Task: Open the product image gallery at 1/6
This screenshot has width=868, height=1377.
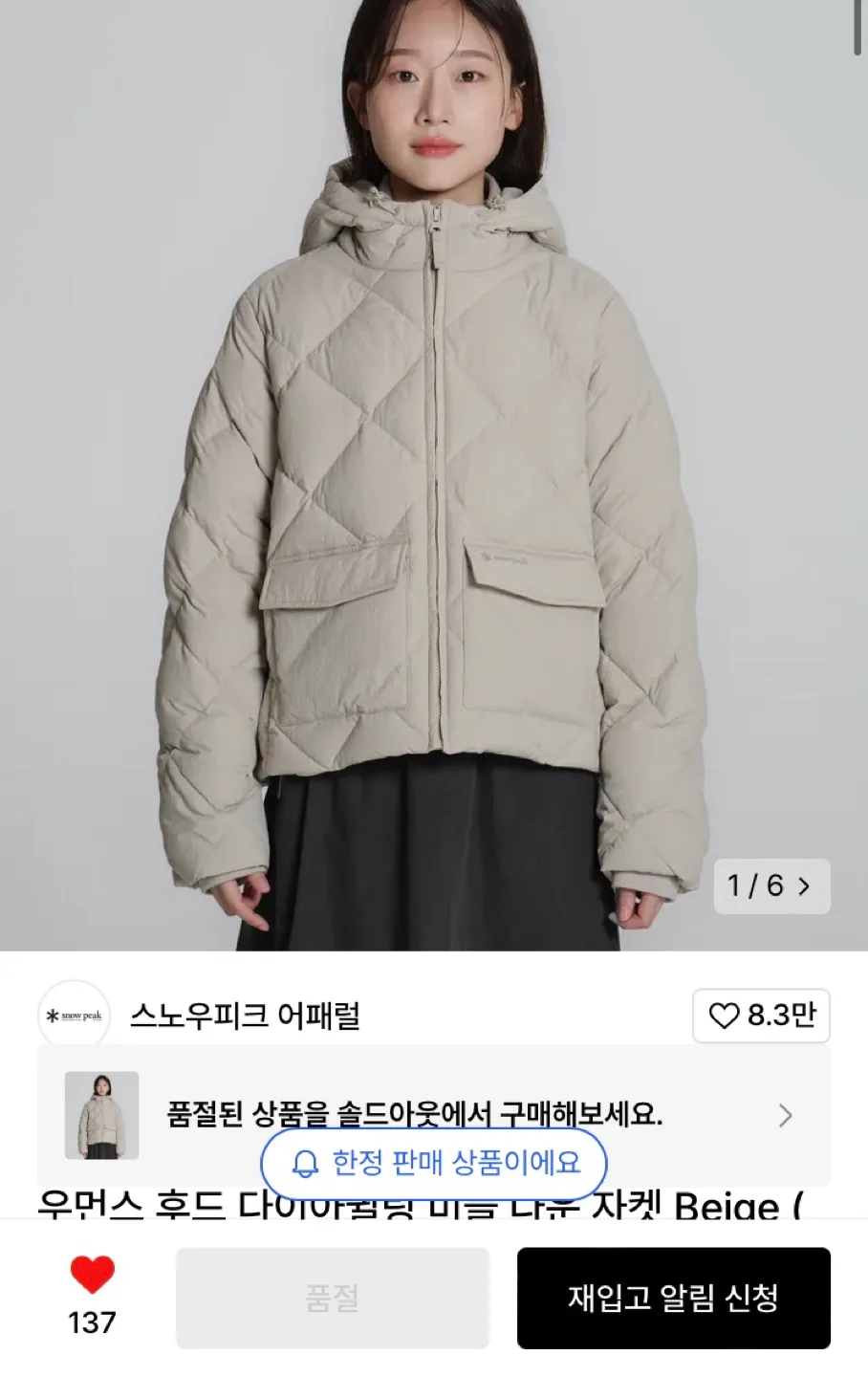Action: [770, 885]
